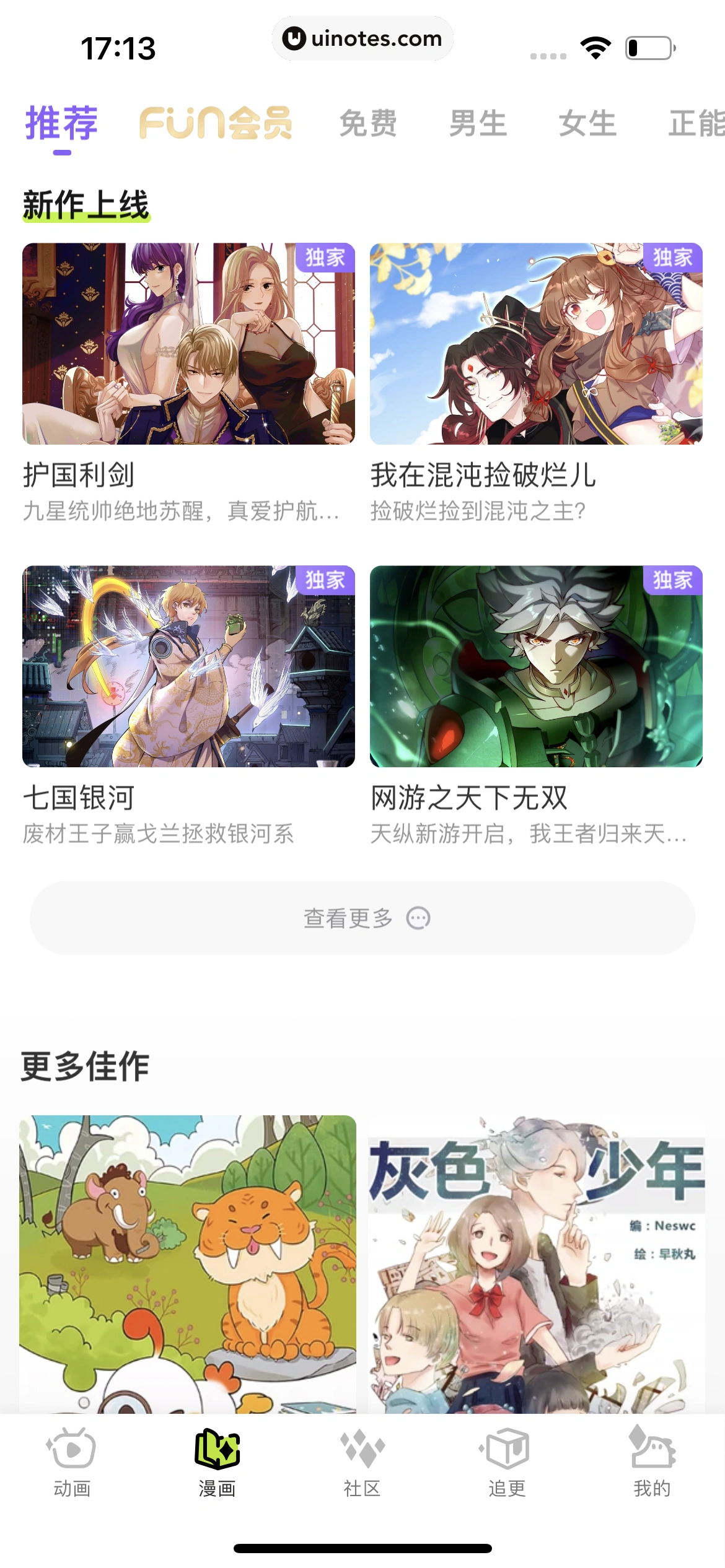Open 七国银河 from its title text
The image size is (725, 1568).
(81, 798)
